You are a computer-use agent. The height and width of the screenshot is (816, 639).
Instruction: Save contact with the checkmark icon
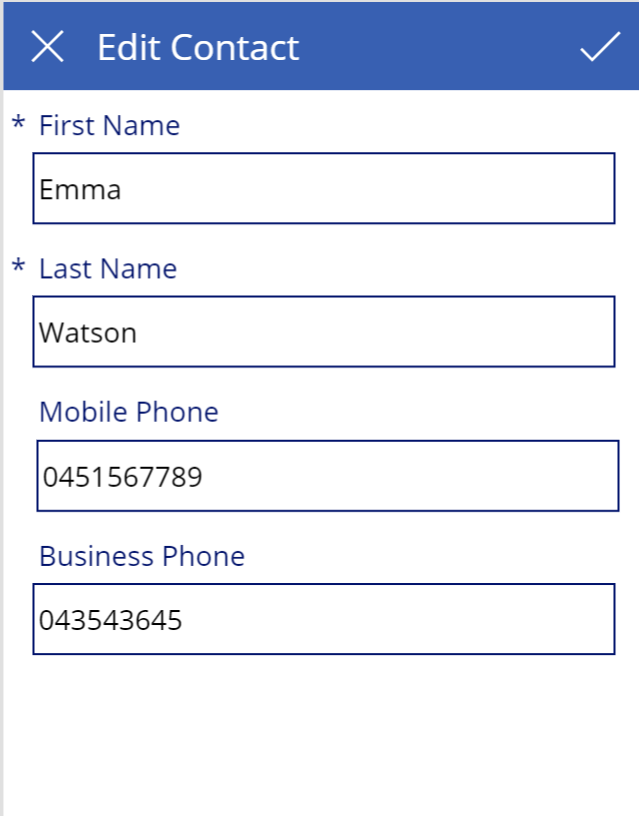[600, 46]
